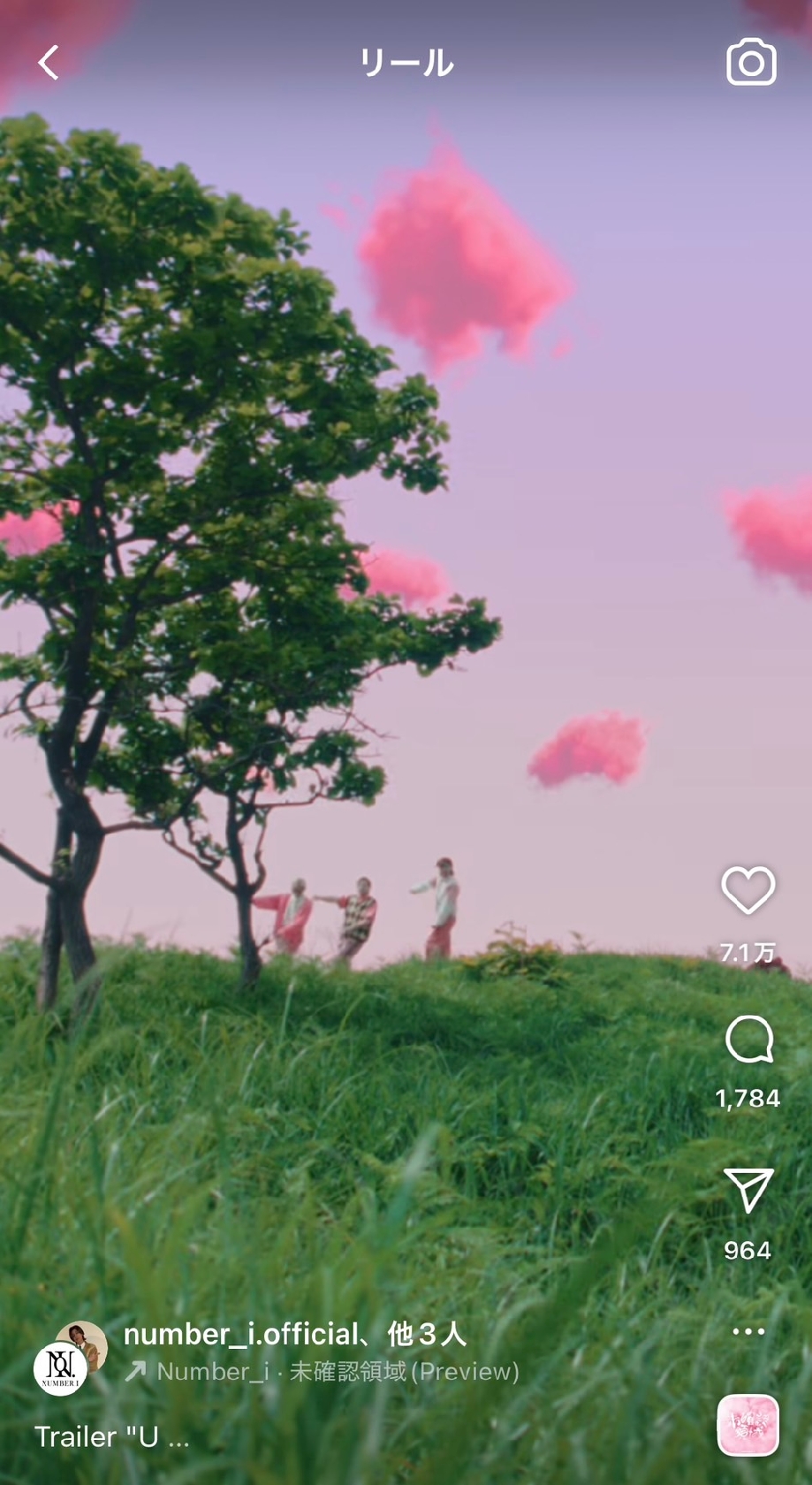This screenshot has height=1485, width=812.
Task: Tap the pink audio cover thumbnail
Action: tap(747, 1425)
